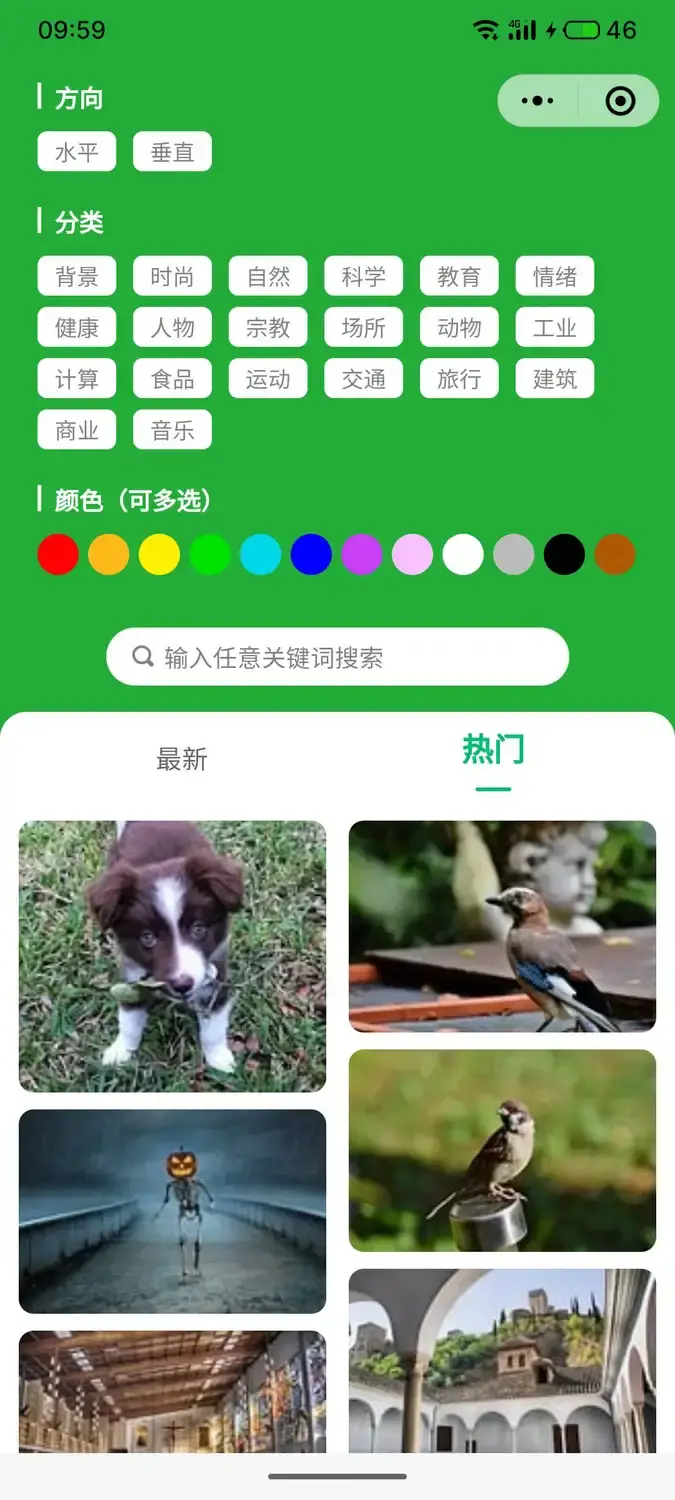
Task: Switch to the 最新 tab
Action: point(181,759)
